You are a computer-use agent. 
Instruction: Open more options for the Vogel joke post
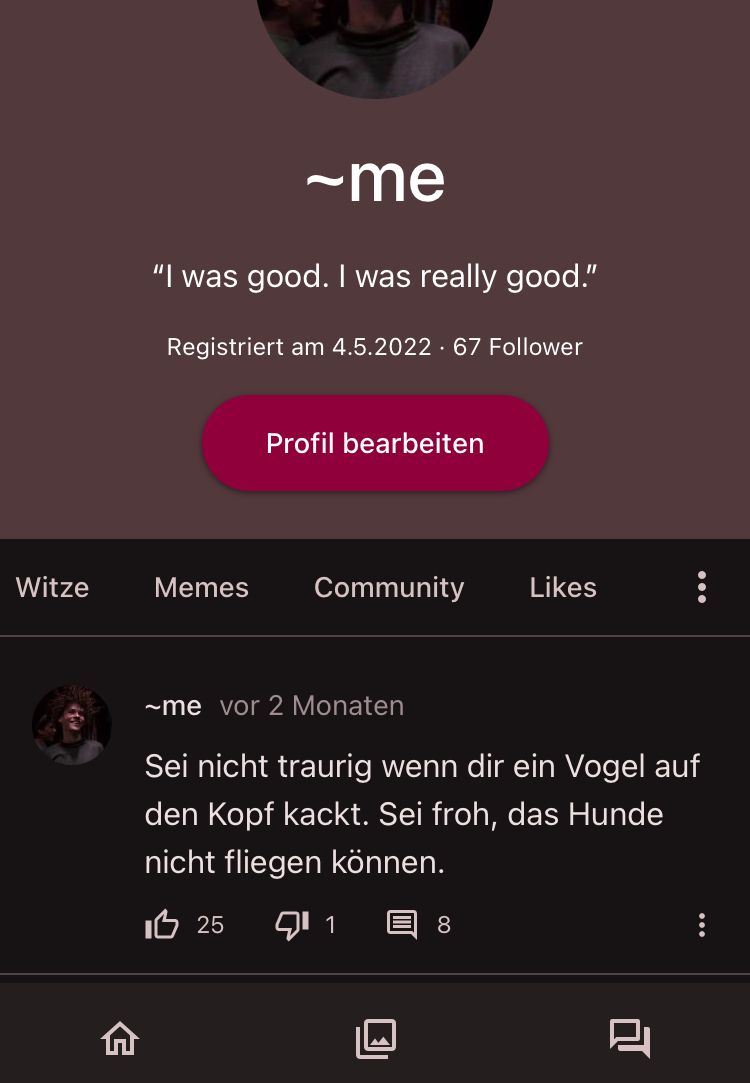click(702, 925)
